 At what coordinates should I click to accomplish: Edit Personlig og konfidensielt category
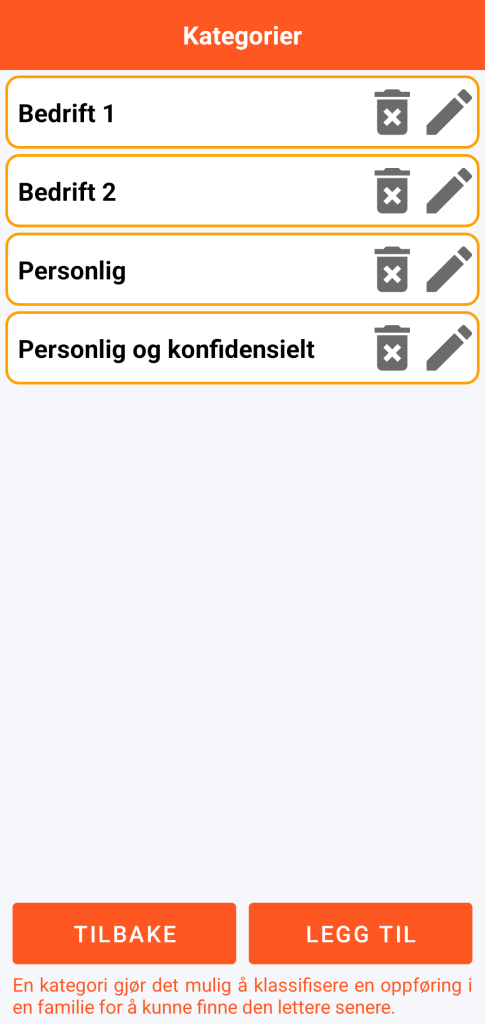[x=449, y=348]
